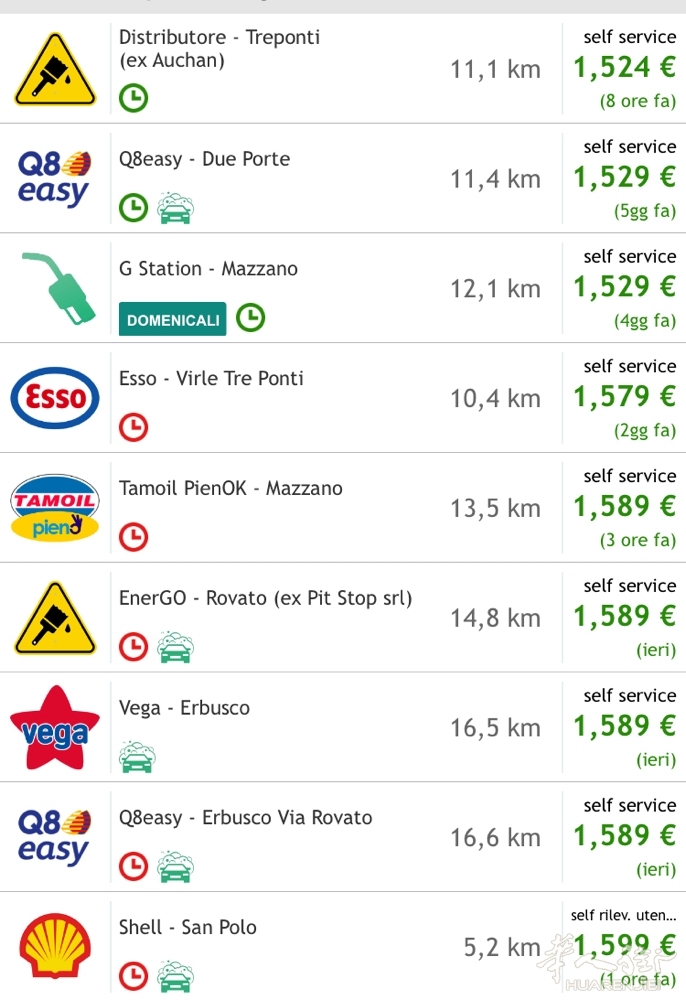View Vega - Erbusco fuel station
Viewport: 686px width, 1000px height.
pos(185,708)
